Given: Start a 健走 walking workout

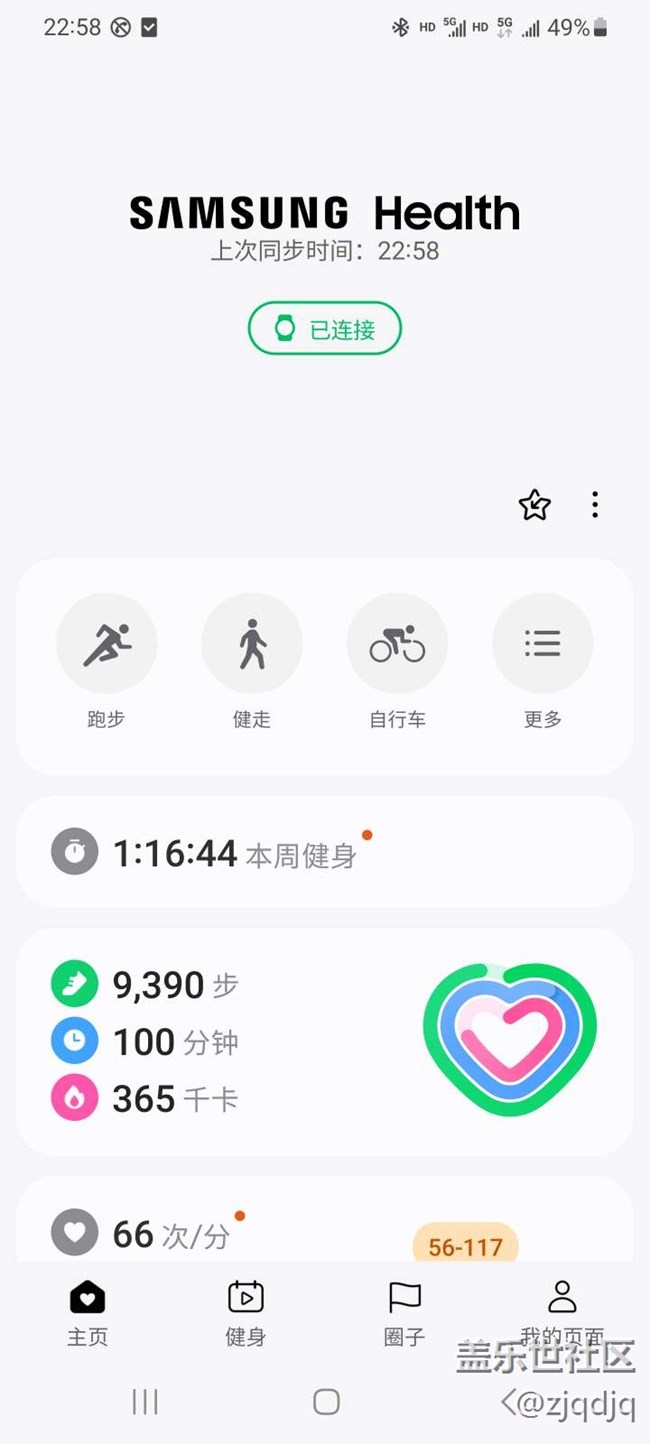Looking at the screenshot, I should coord(252,645).
